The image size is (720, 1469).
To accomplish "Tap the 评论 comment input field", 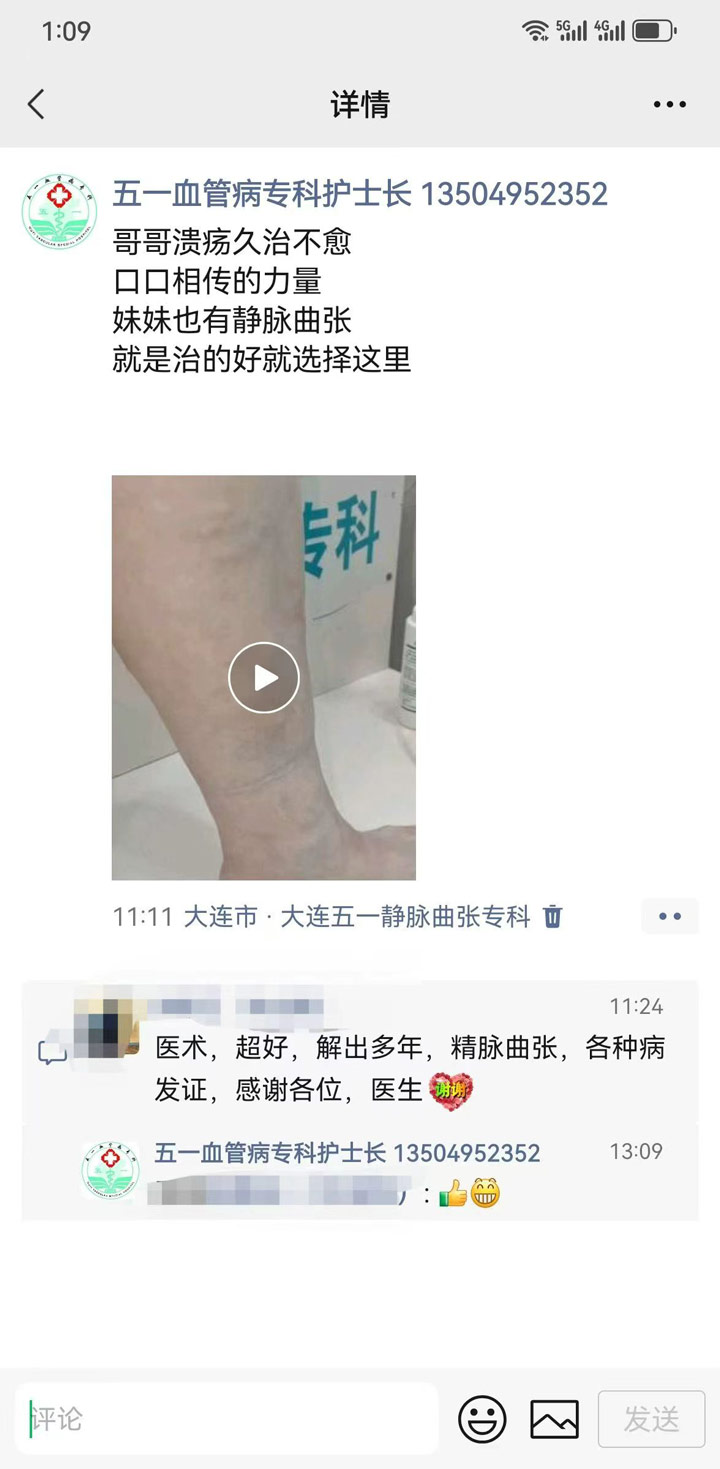I will [x=228, y=1418].
